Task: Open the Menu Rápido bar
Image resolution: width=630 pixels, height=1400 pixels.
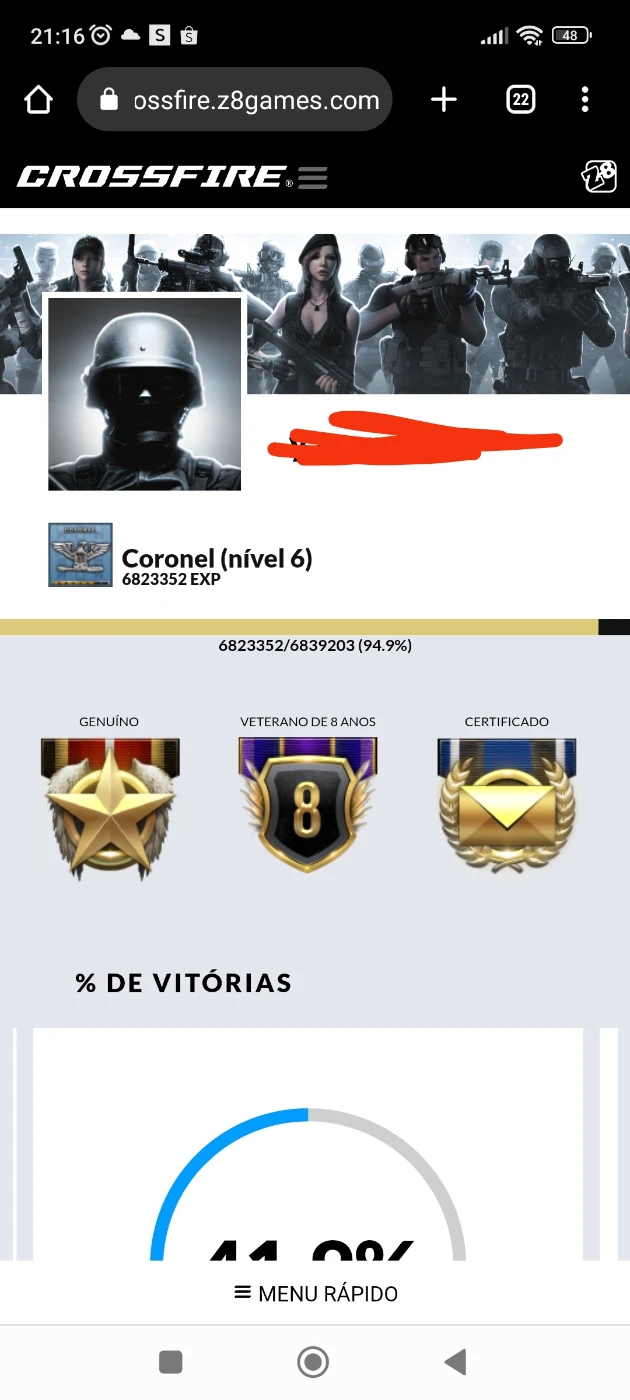Action: coord(315,1293)
